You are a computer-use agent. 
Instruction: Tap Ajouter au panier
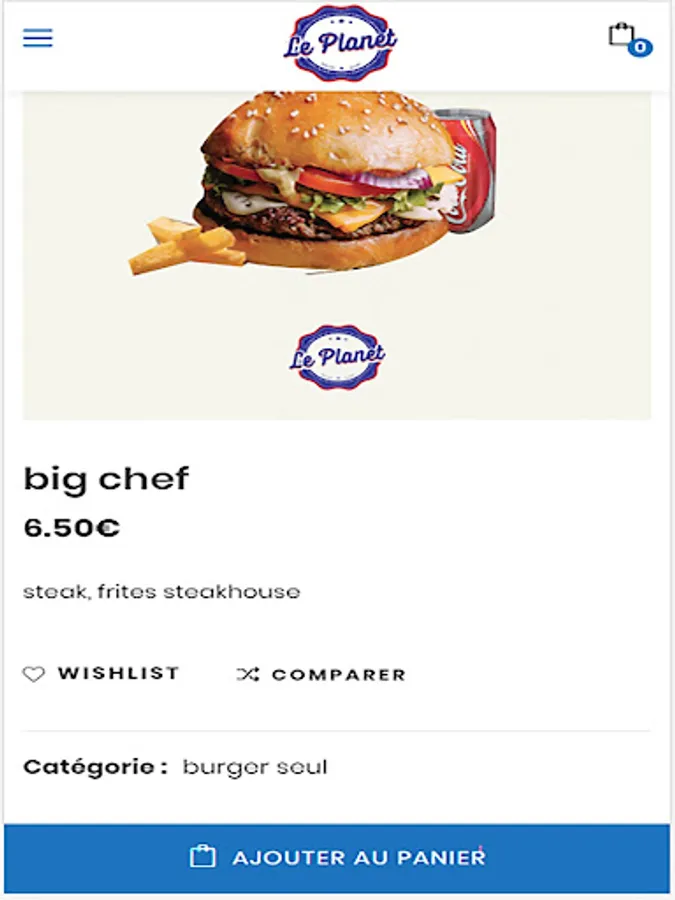click(337, 858)
